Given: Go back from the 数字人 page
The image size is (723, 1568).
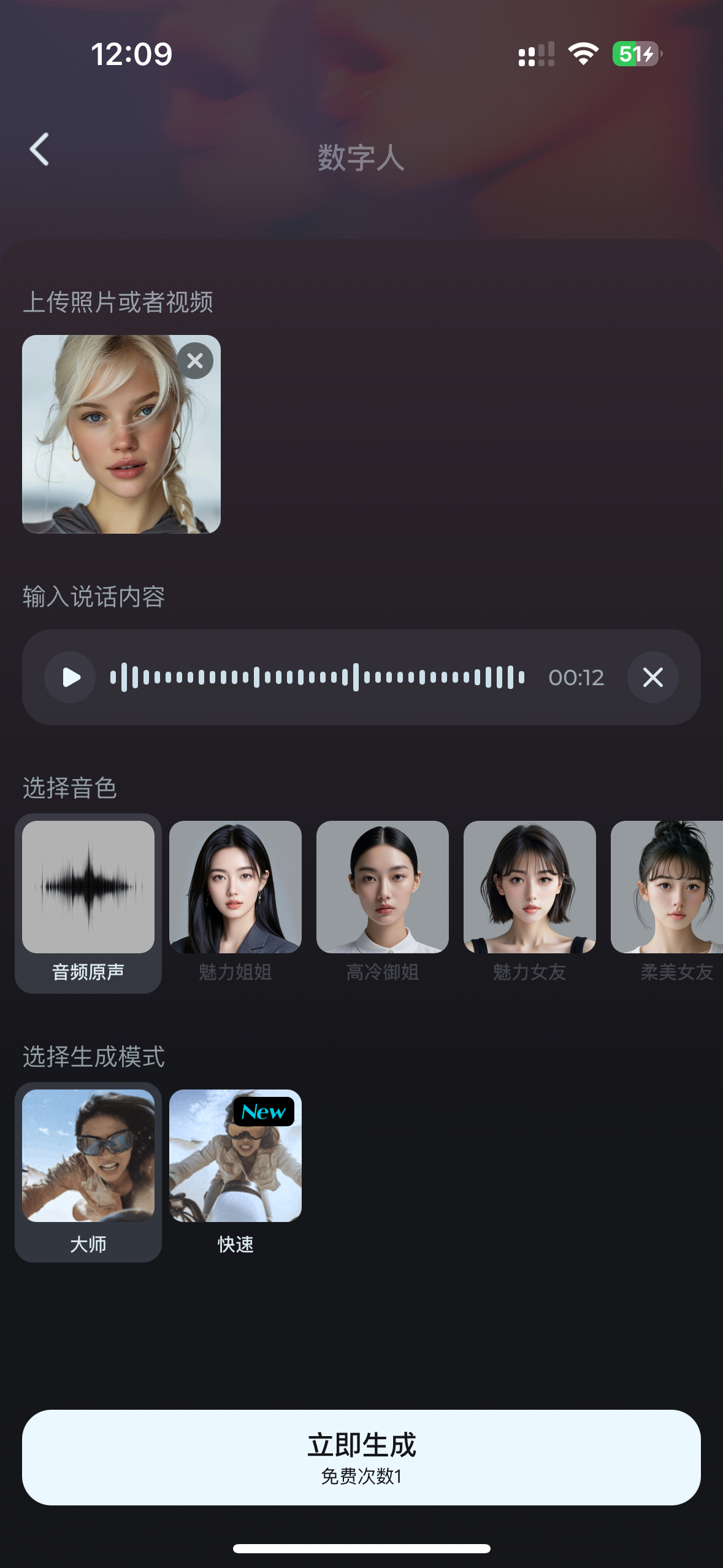Looking at the screenshot, I should tap(40, 150).
